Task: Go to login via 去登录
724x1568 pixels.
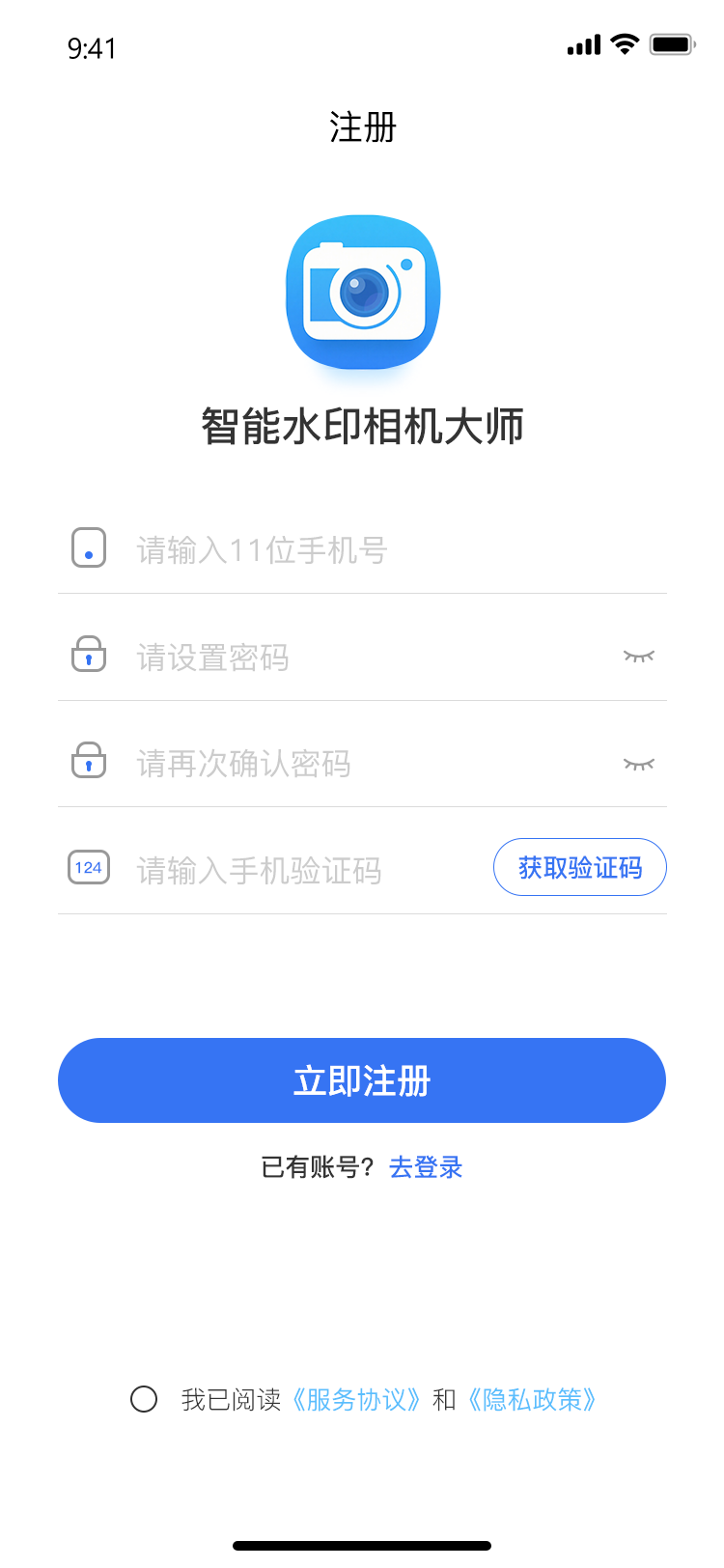Action: coord(426,1167)
